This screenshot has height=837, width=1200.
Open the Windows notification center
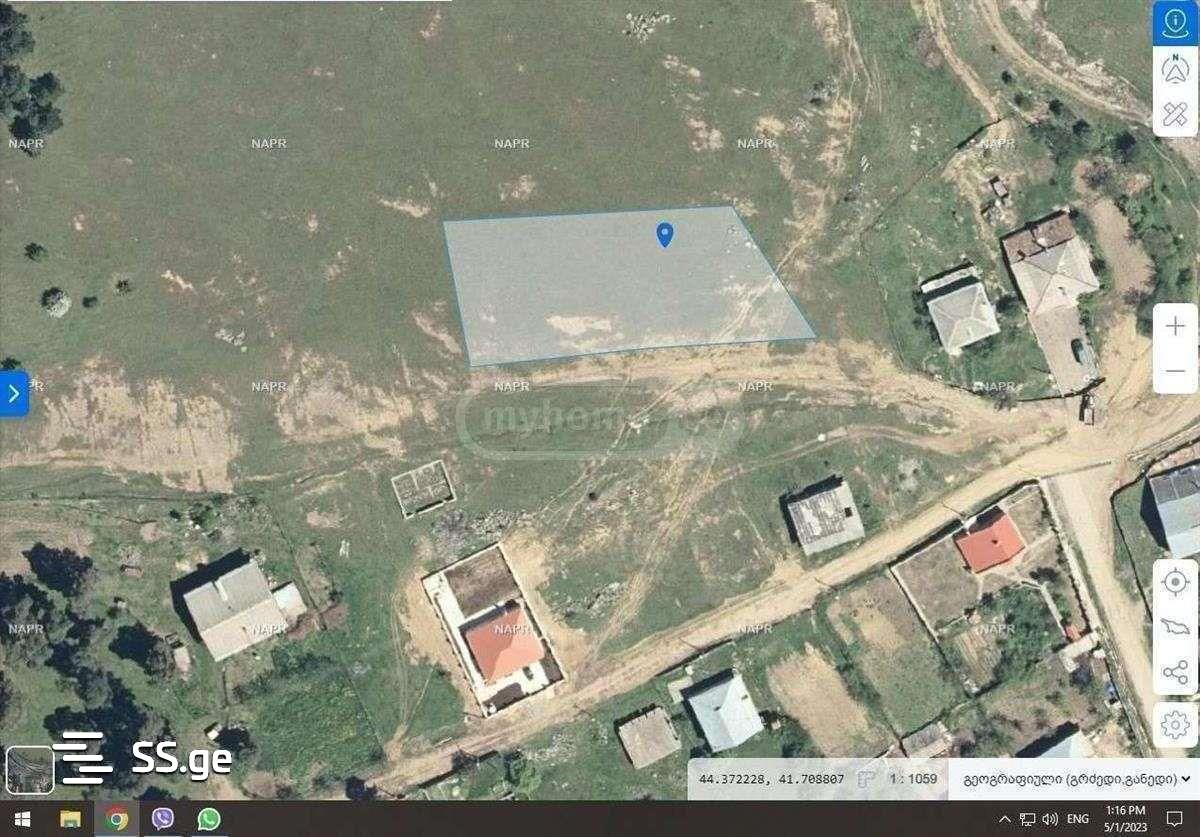pos(1175,820)
